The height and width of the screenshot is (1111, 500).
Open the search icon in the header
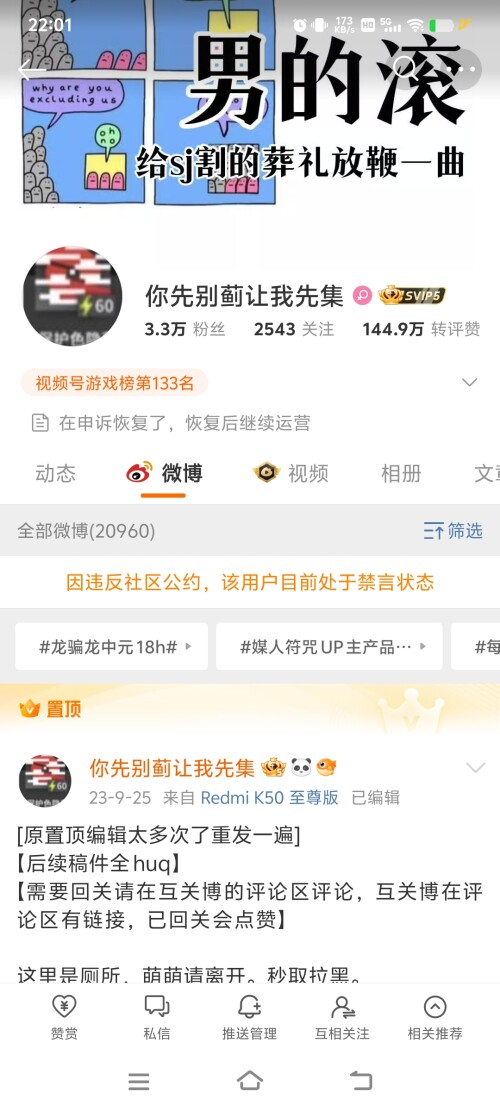click(x=407, y=69)
